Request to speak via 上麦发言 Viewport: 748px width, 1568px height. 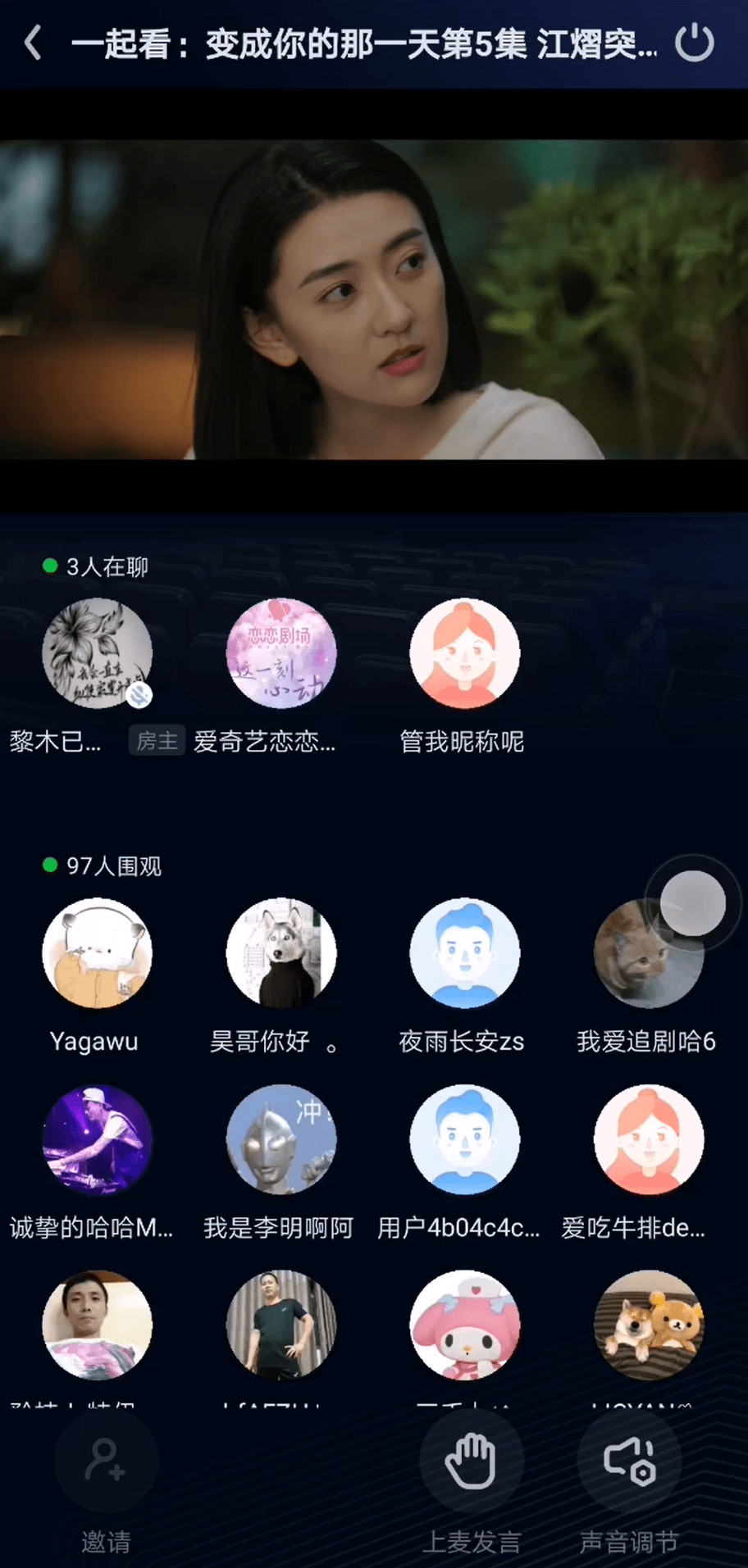pyautogui.click(x=472, y=1461)
